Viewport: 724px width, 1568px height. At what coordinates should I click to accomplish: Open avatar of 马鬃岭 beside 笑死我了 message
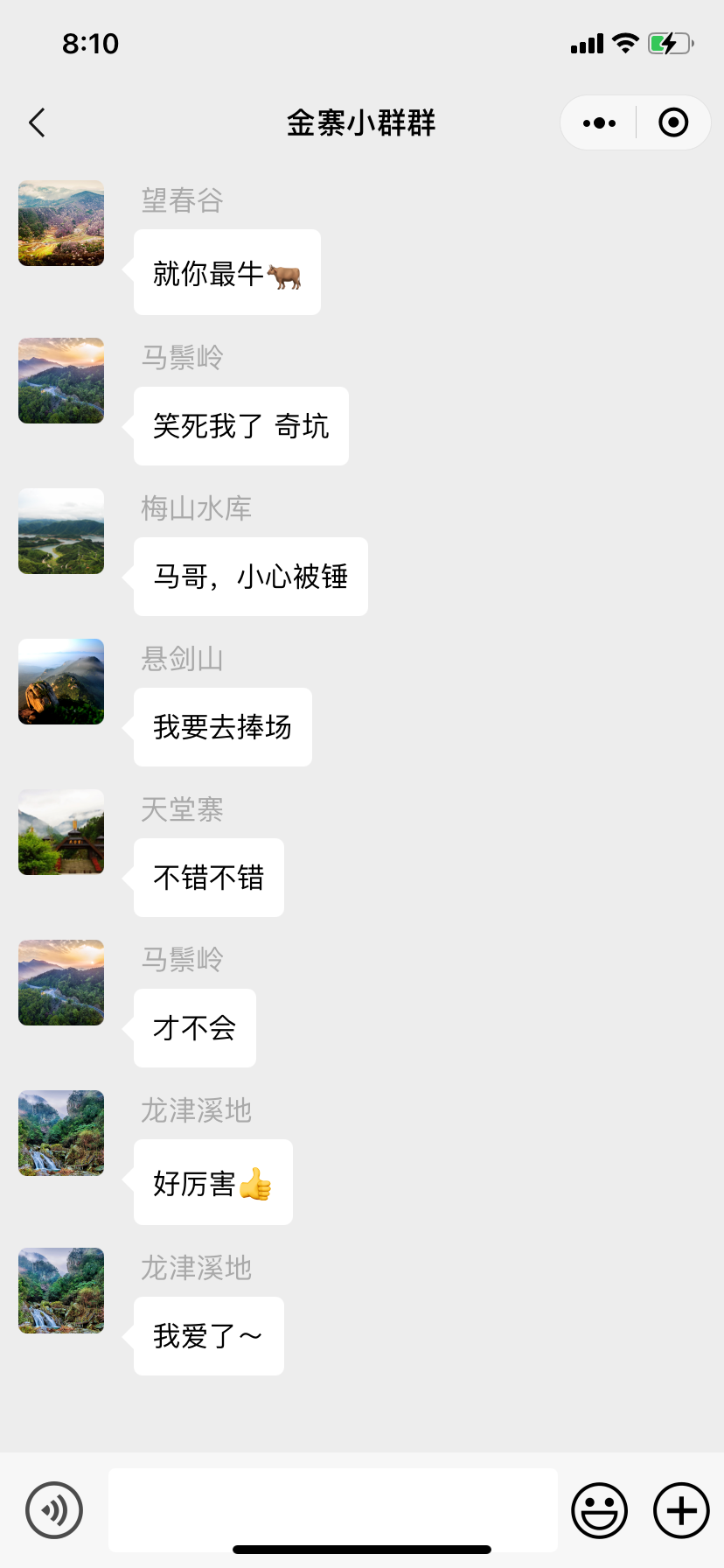[61, 381]
